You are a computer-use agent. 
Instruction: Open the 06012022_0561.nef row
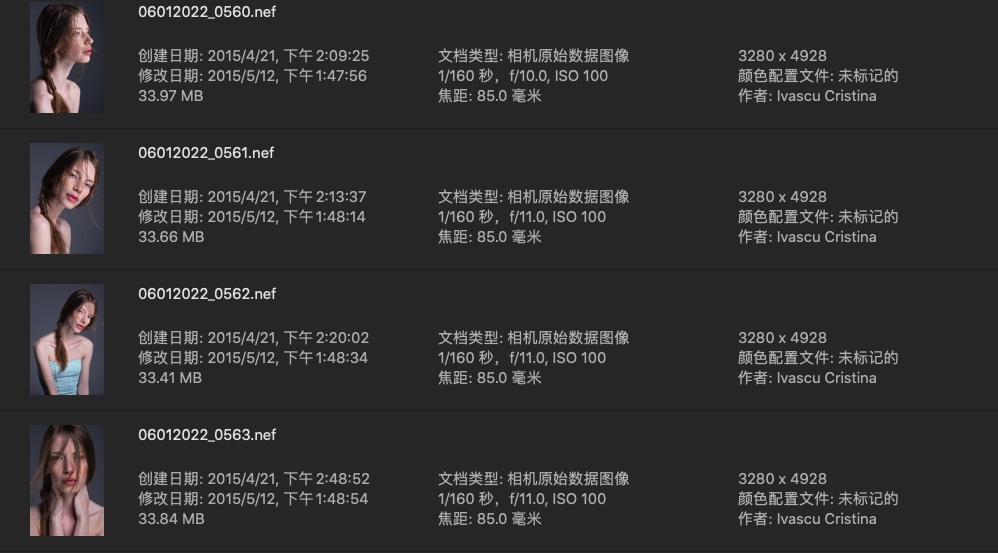pyautogui.click(x=206, y=153)
